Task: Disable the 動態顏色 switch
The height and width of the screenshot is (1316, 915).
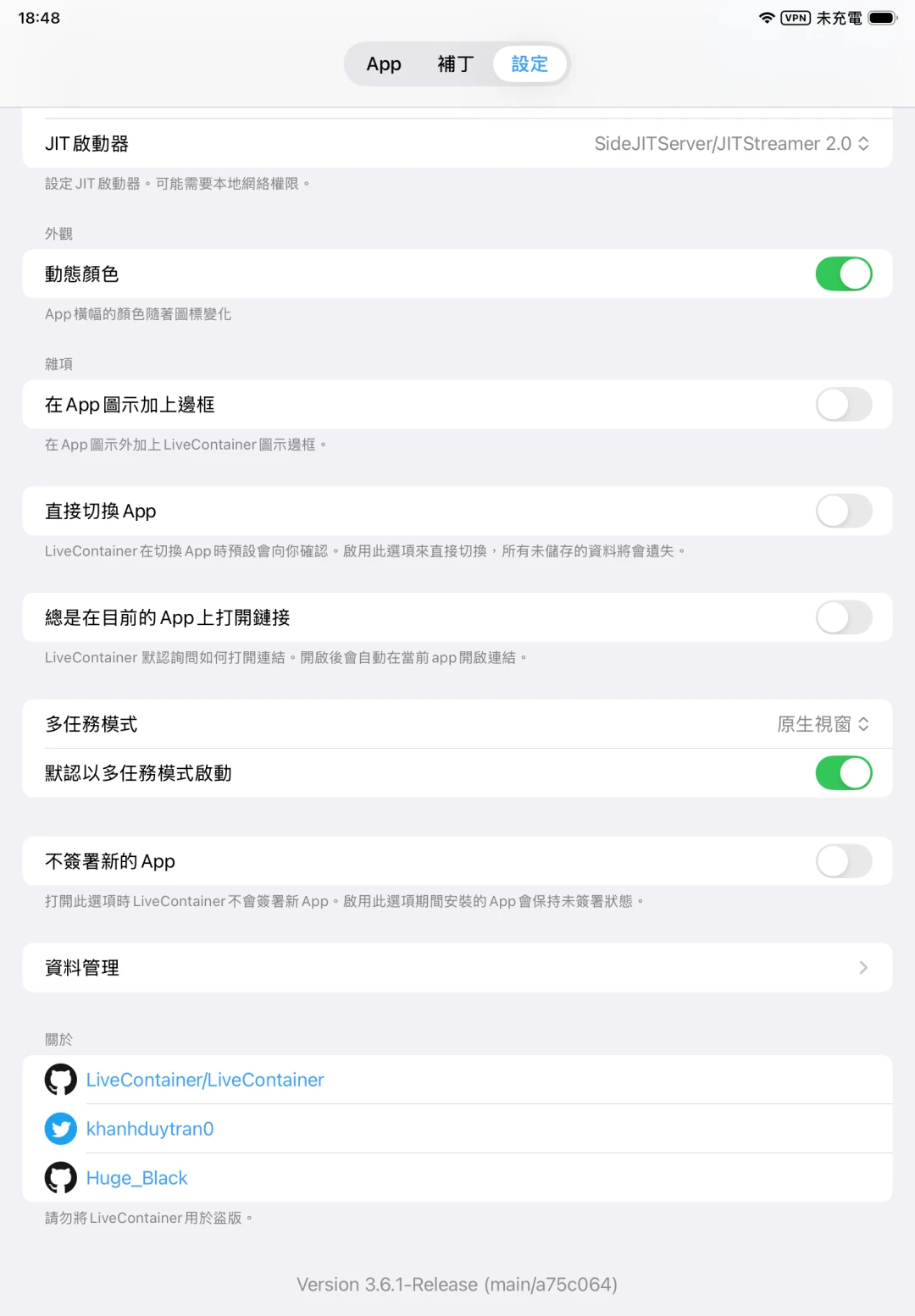Action: point(843,274)
